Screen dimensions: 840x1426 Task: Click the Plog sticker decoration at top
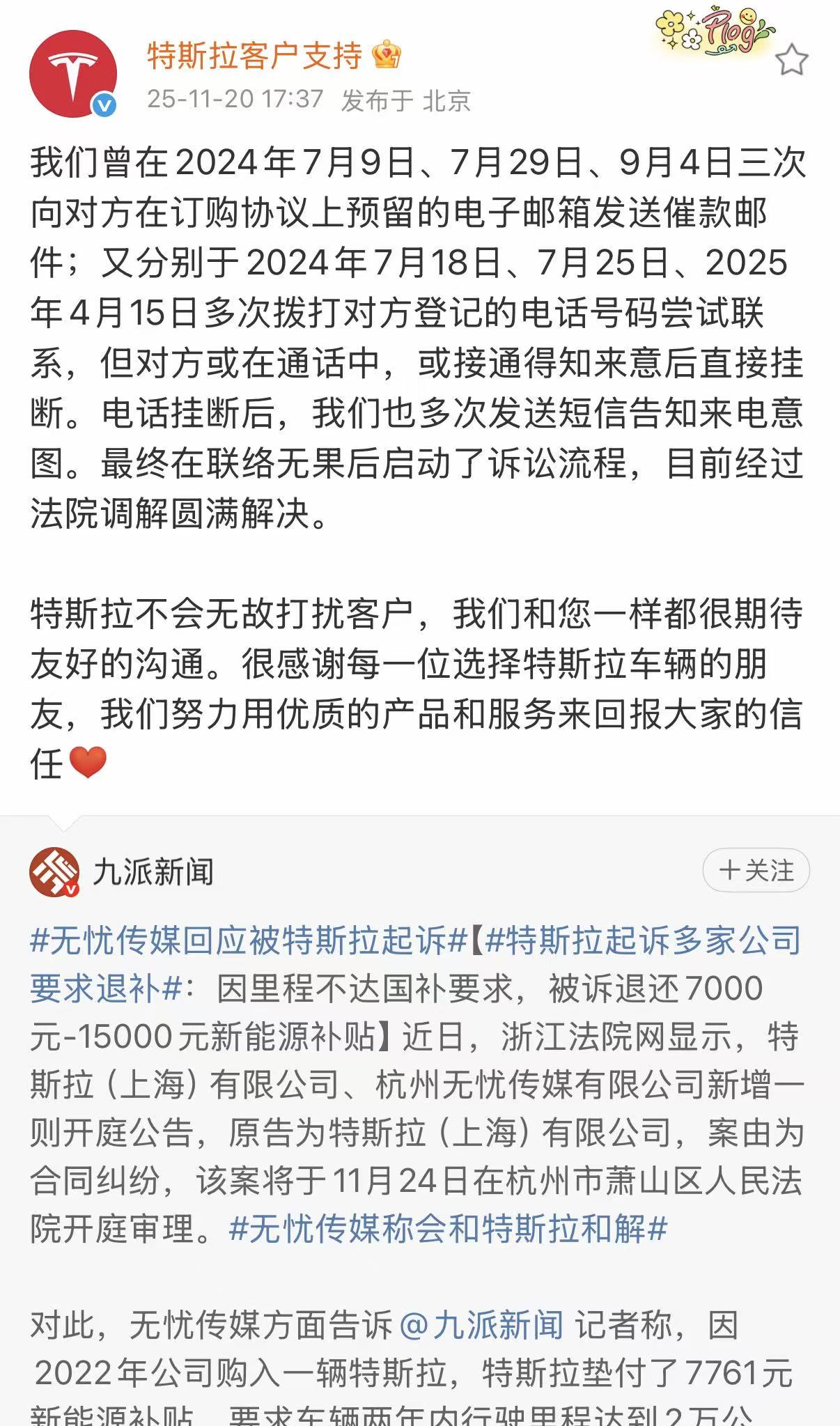(x=731, y=34)
